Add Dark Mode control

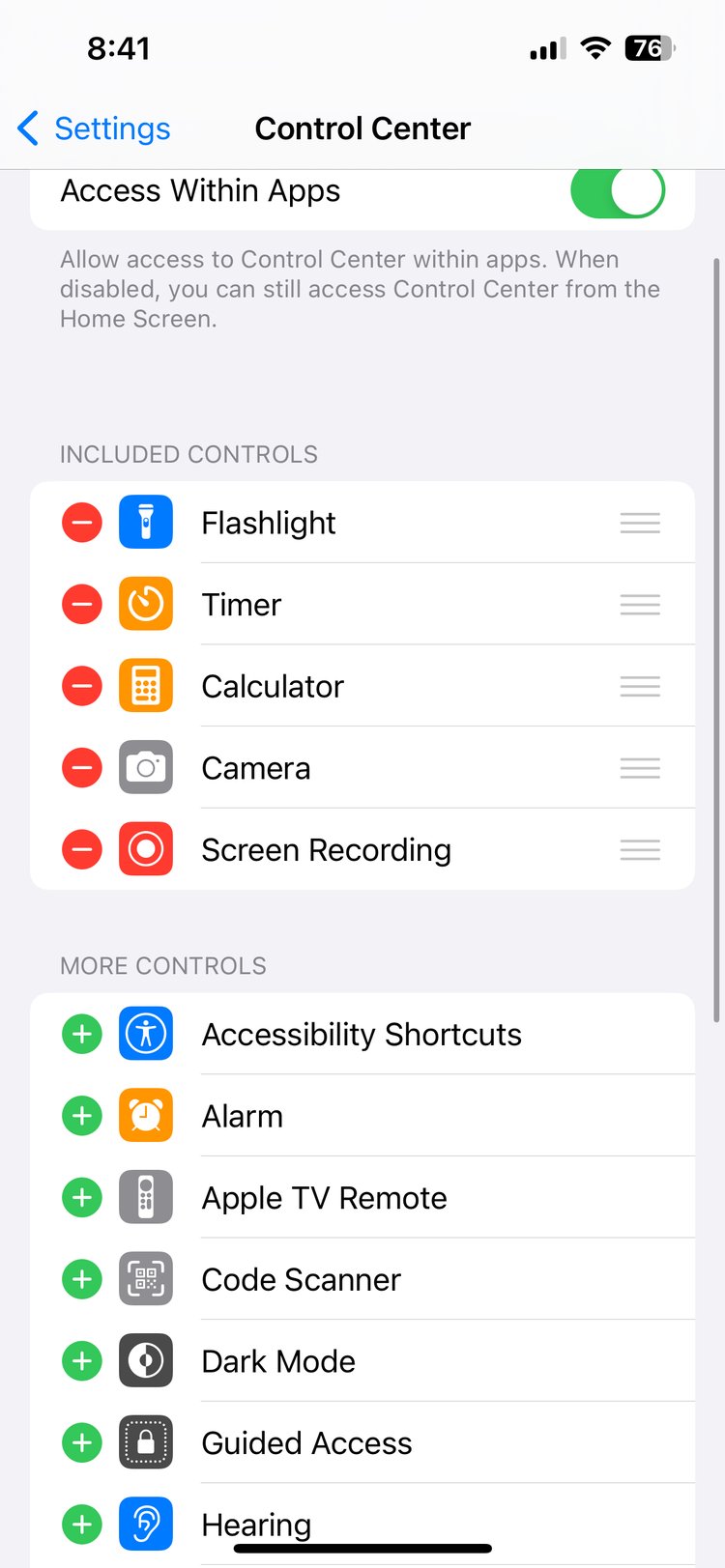click(x=82, y=1361)
